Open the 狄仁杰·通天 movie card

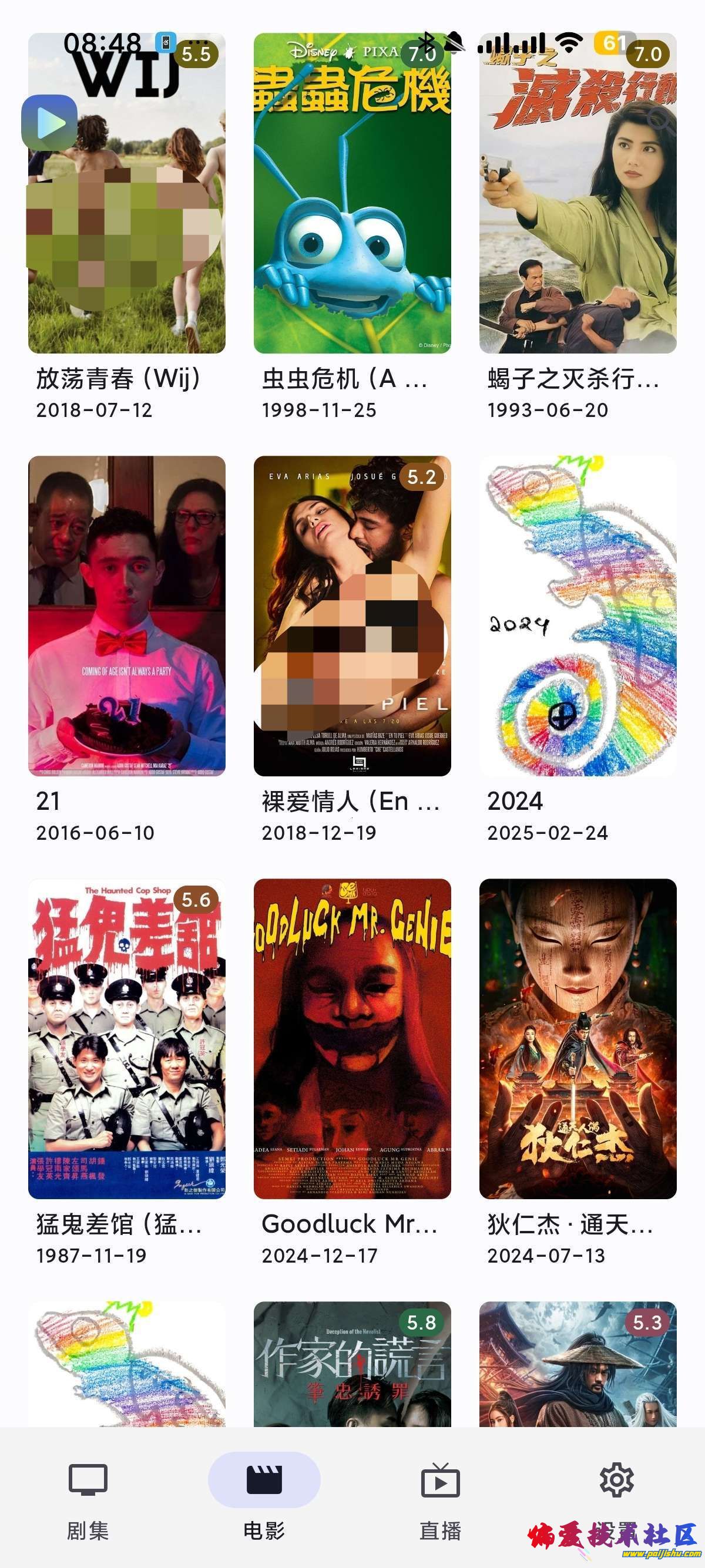click(x=577, y=1038)
